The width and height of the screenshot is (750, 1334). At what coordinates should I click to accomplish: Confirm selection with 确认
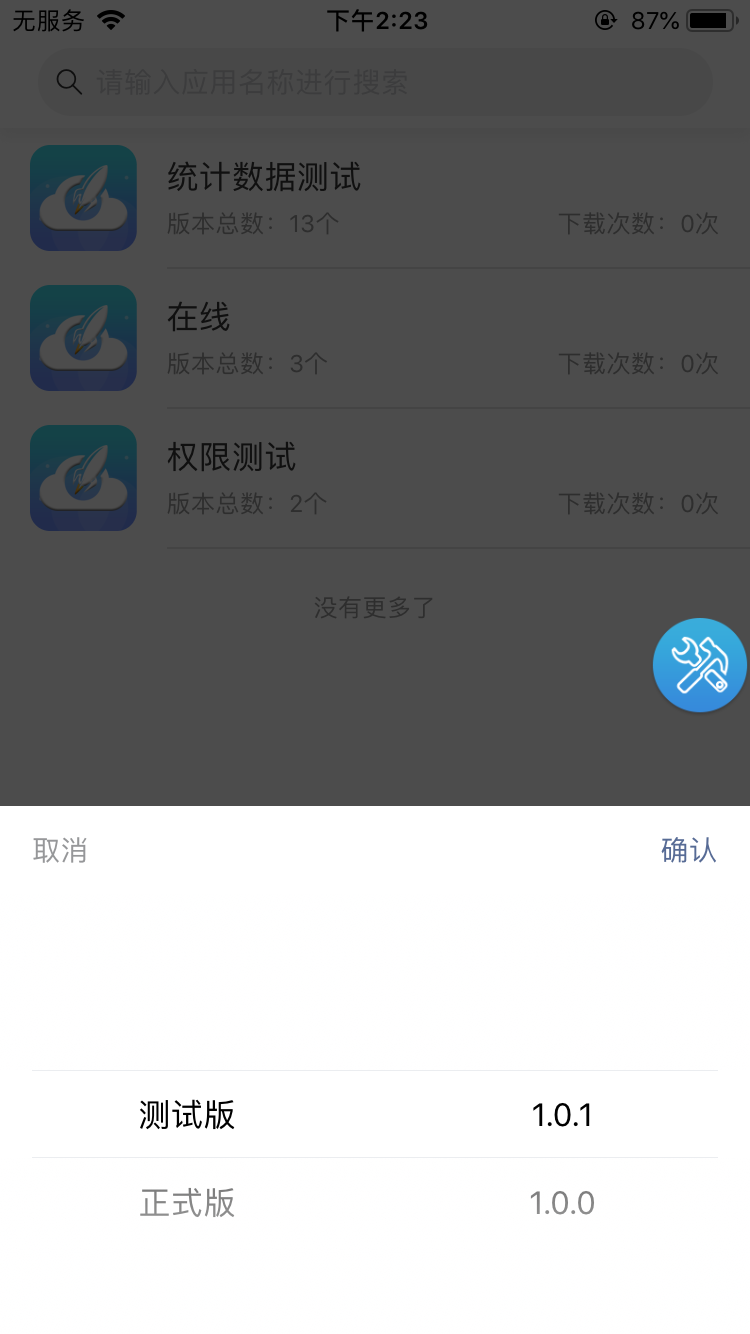(689, 851)
